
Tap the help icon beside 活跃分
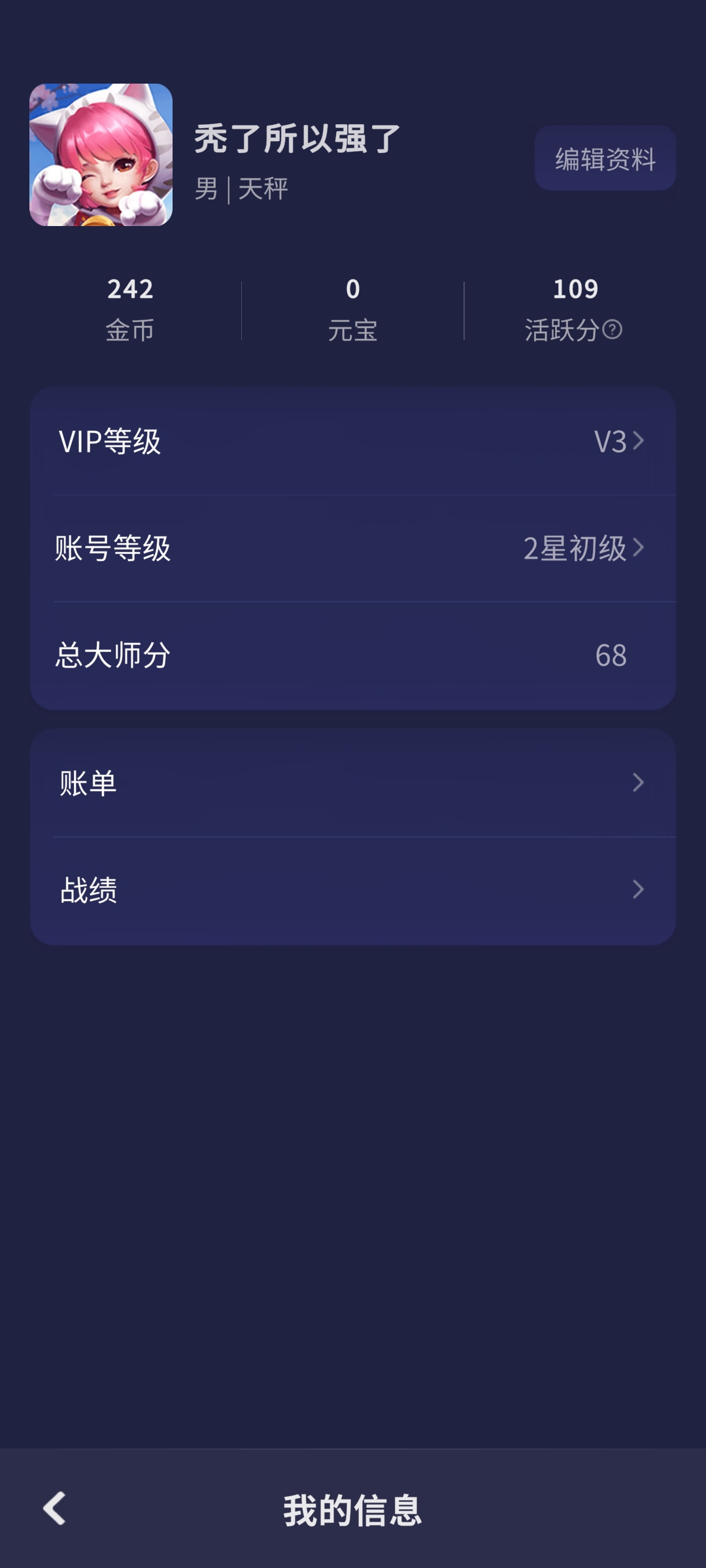(x=613, y=329)
